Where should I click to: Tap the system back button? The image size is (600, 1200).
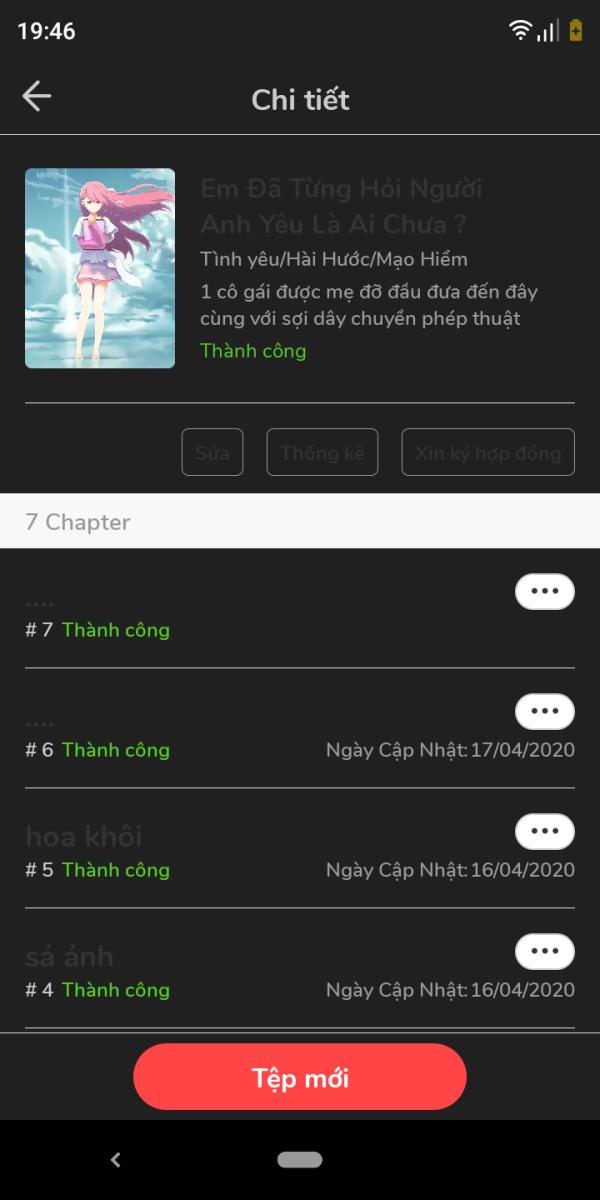point(116,1160)
